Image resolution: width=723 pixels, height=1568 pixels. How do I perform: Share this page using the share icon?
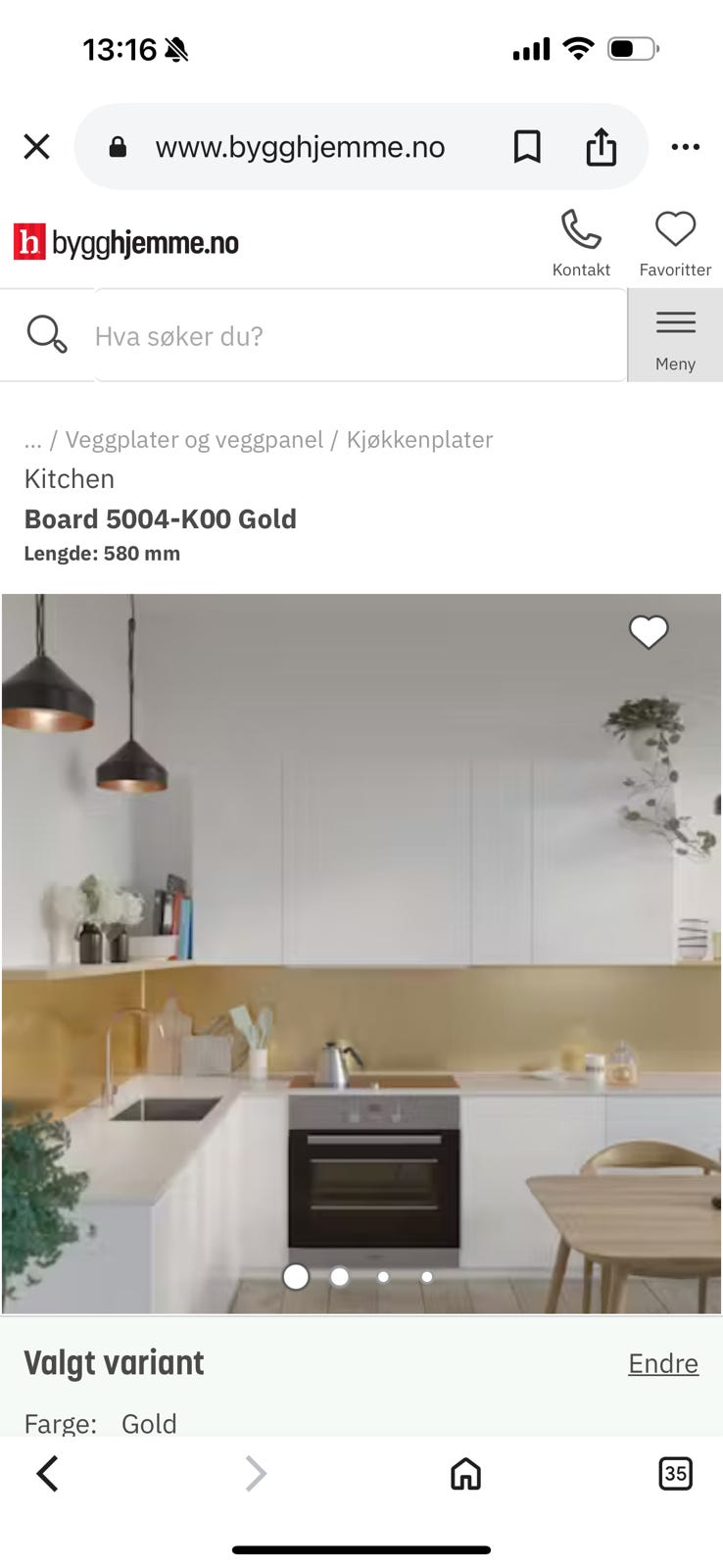602,146
